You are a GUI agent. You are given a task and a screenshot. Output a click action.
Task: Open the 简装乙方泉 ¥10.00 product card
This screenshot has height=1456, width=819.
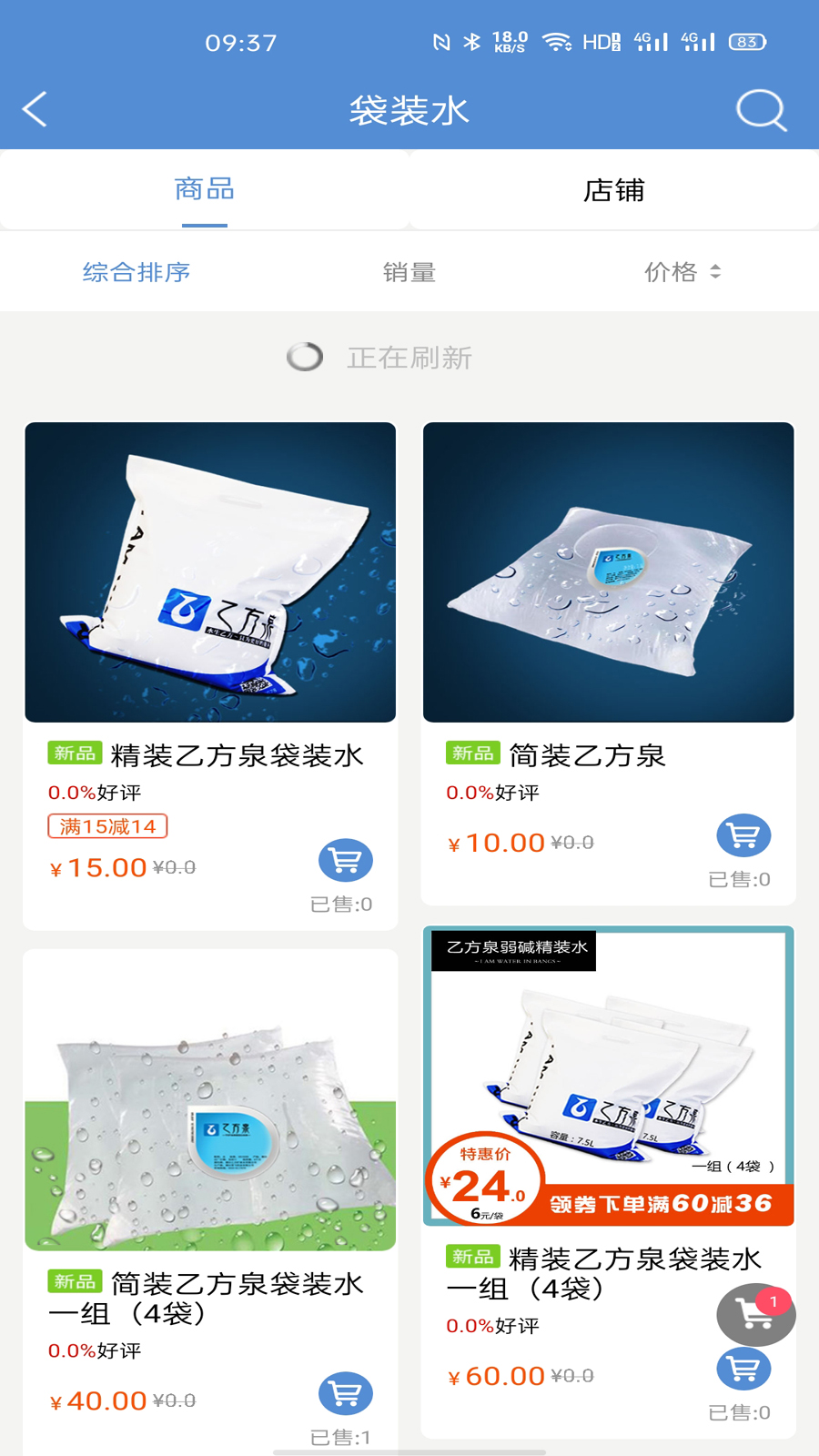(x=608, y=573)
